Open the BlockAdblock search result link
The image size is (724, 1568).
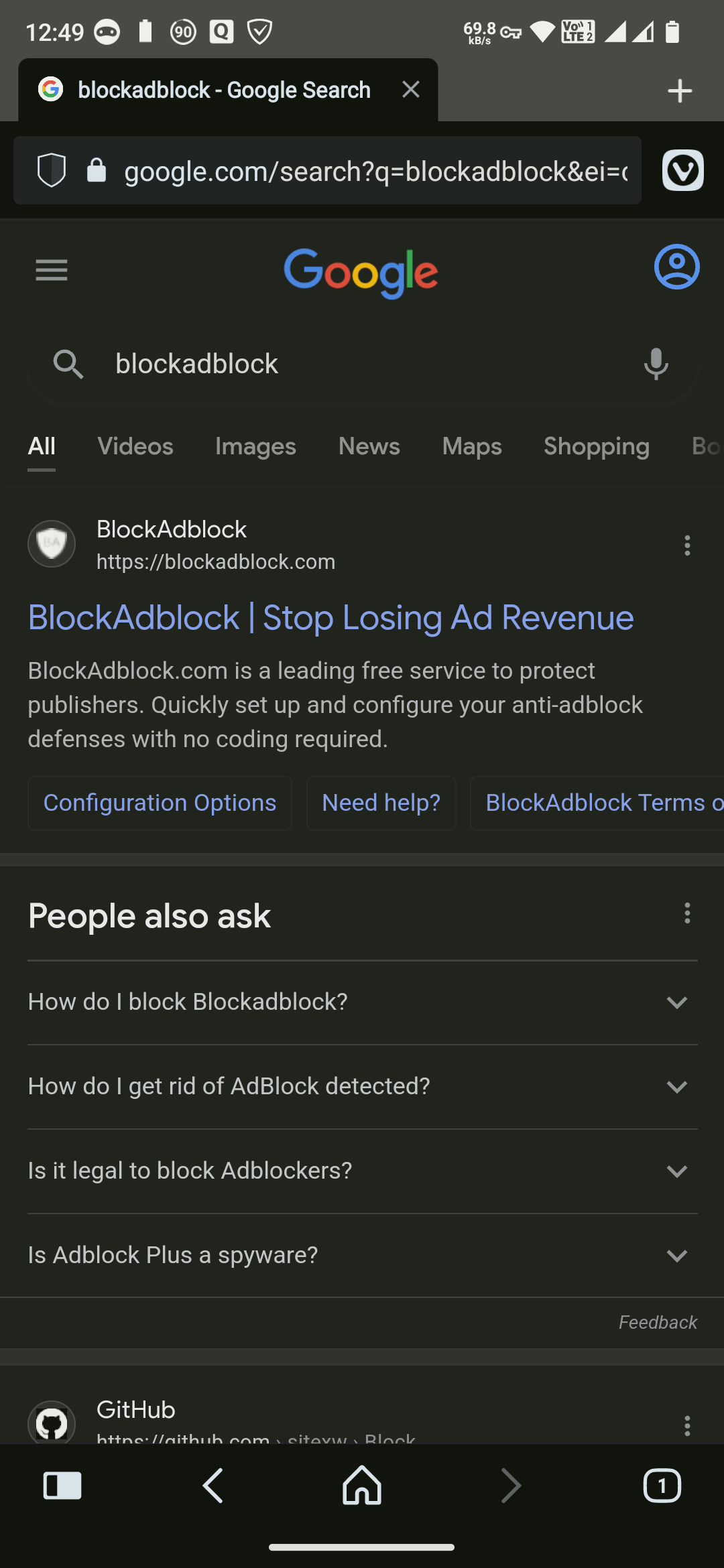tap(330, 616)
